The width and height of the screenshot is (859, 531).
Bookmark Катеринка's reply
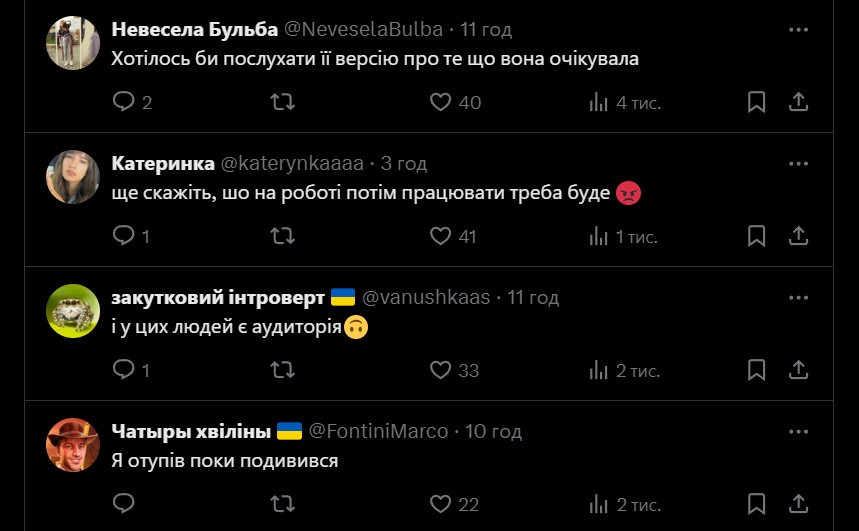coord(757,236)
